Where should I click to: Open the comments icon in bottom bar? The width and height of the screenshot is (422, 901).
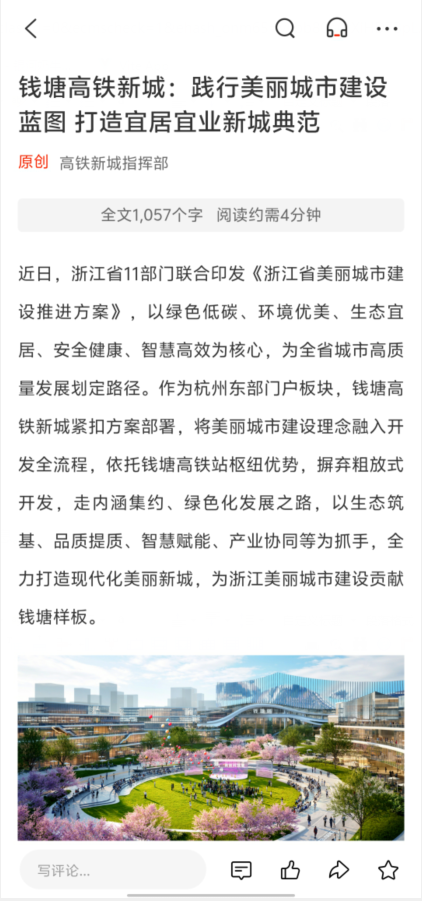241,870
